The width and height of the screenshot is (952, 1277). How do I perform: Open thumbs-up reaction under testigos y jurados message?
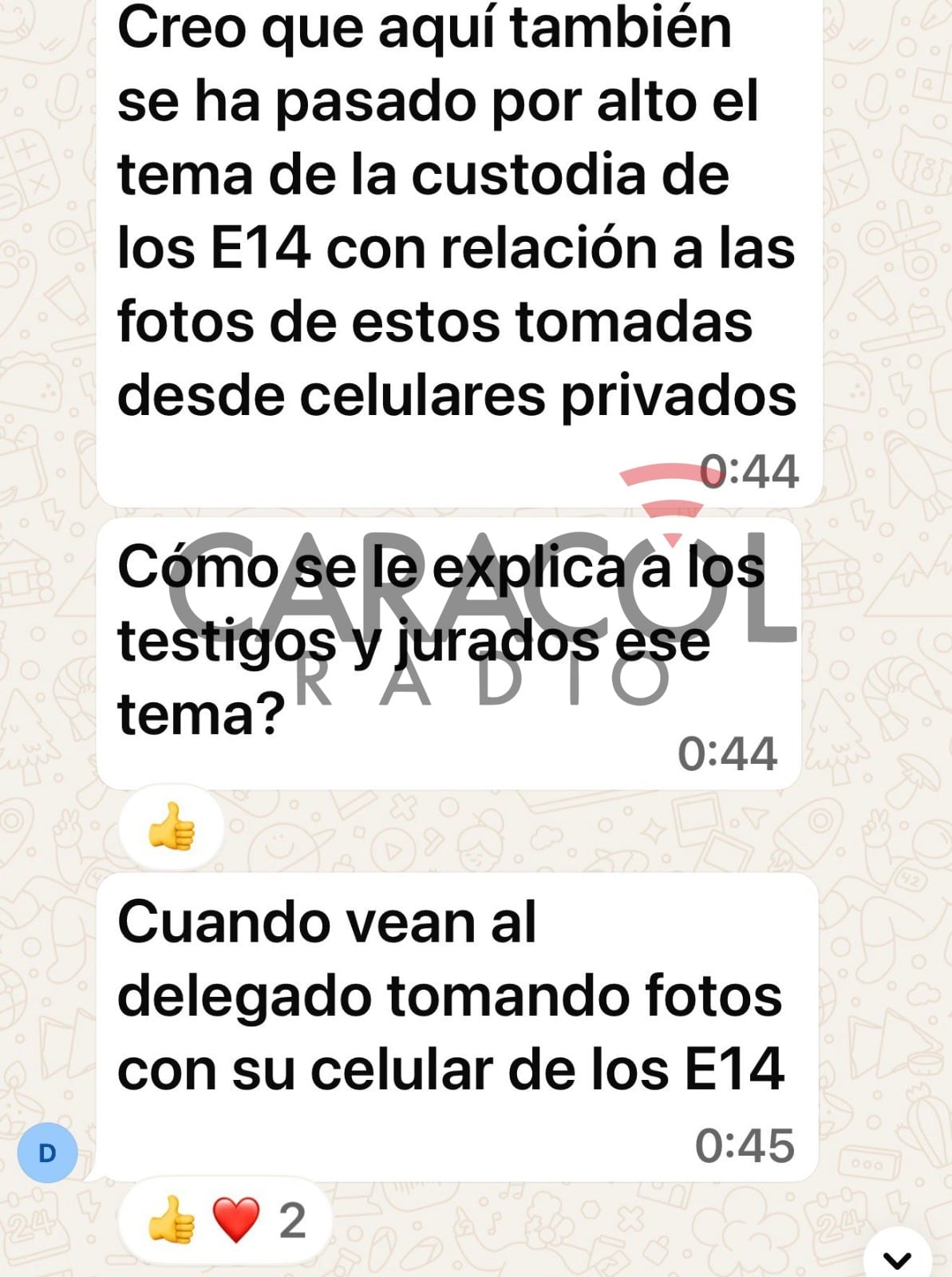tap(172, 827)
